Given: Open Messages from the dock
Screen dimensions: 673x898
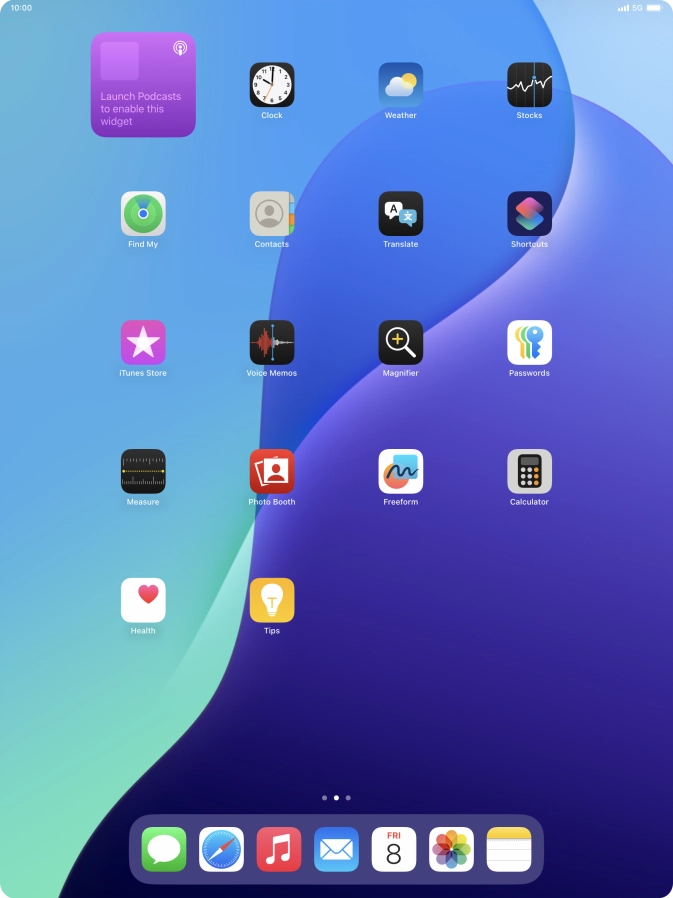Looking at the screenshot, I should (164, 849).
